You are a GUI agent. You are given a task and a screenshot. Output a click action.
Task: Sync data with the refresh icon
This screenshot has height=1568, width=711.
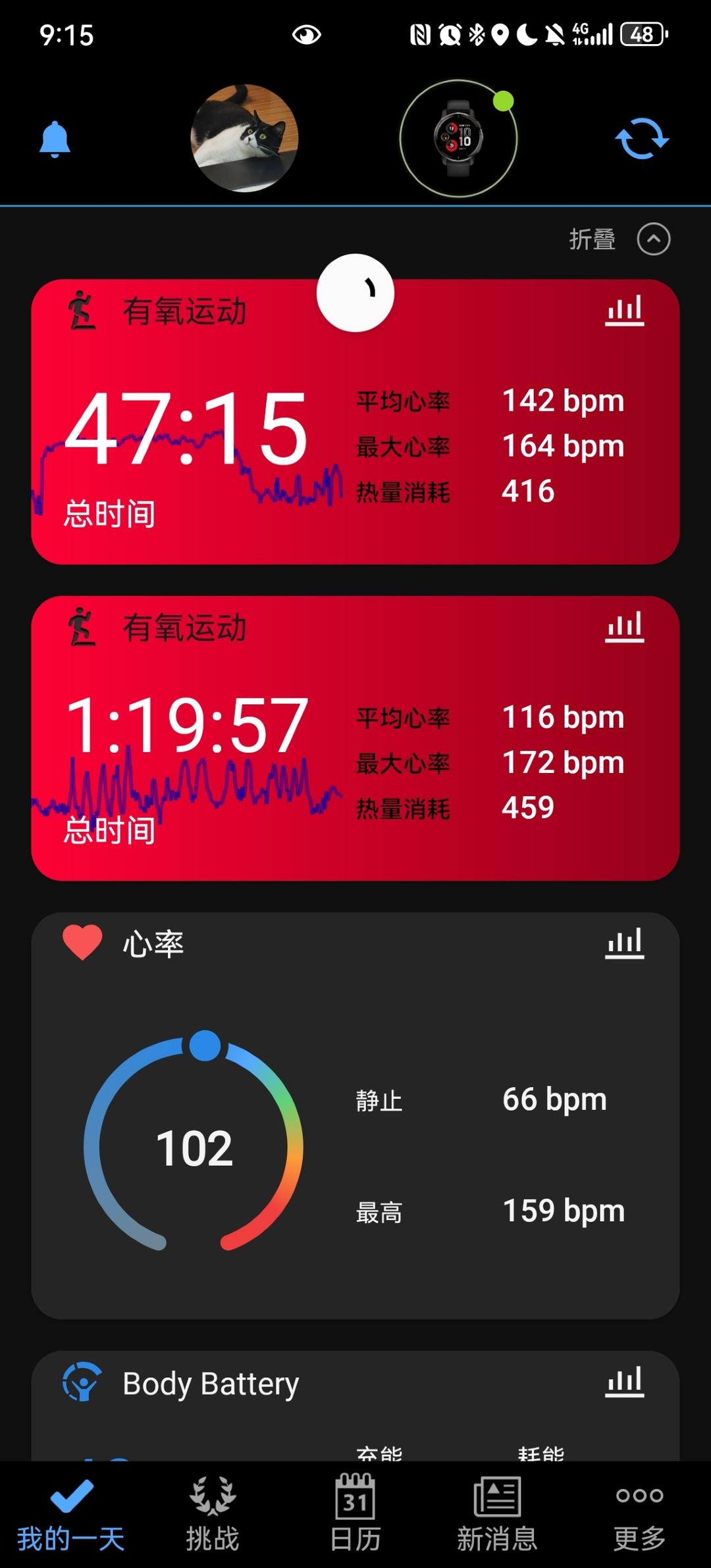click(x=642, y=139)
